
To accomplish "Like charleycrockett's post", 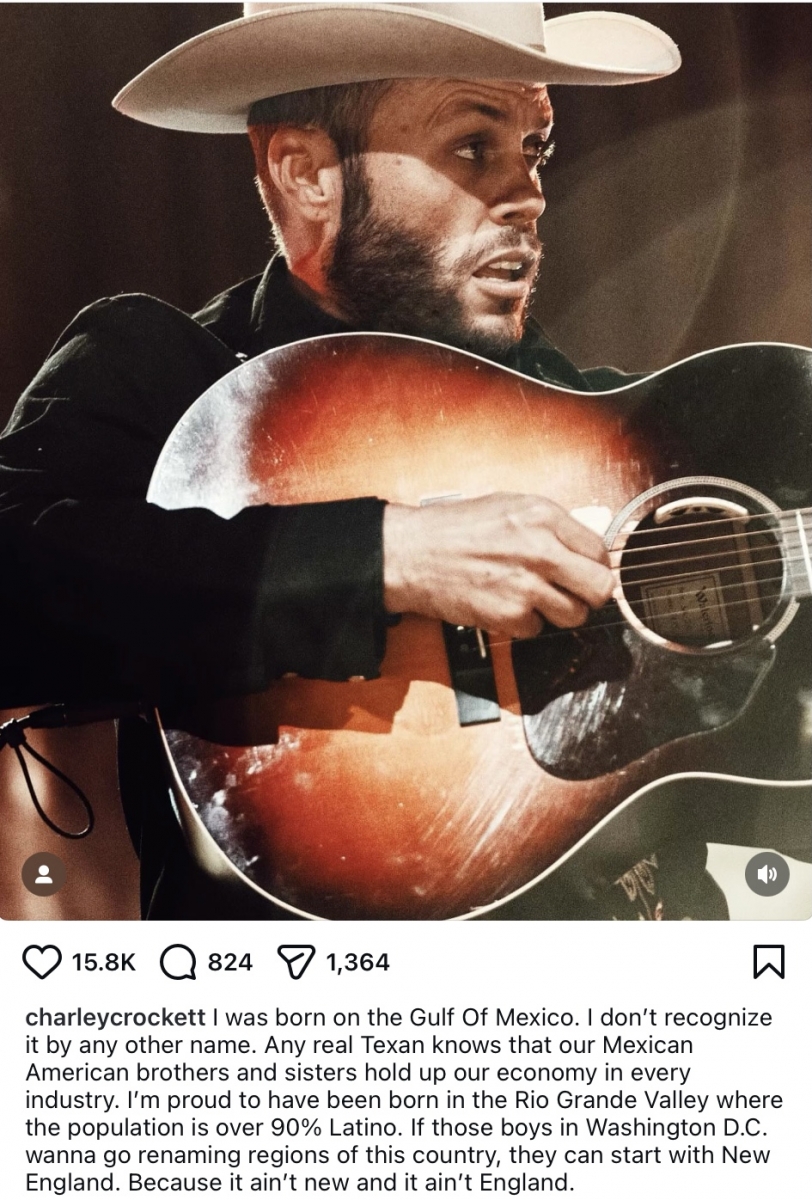I will pos(42,962).
